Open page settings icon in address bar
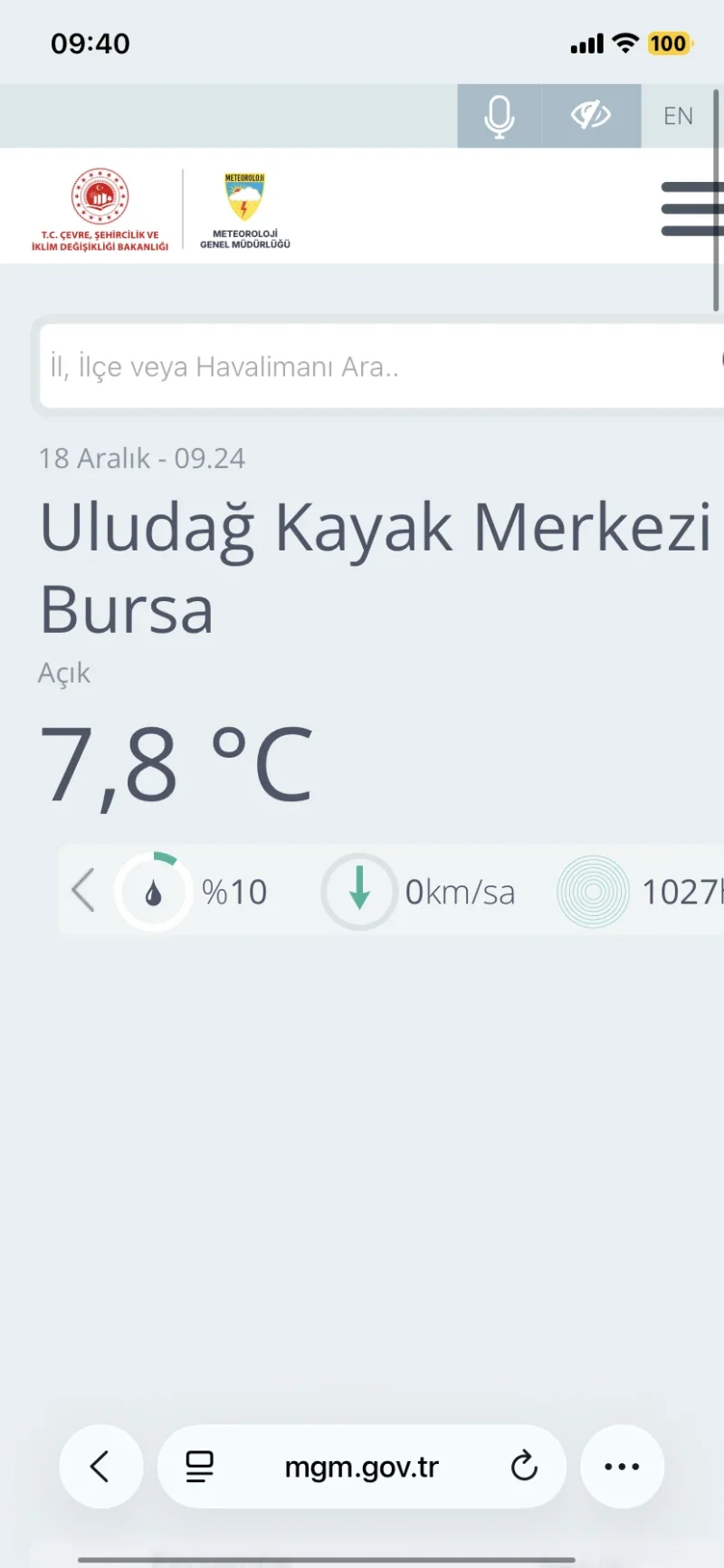The width and height of the screenshot is (724, 1568). point(200,1467)
